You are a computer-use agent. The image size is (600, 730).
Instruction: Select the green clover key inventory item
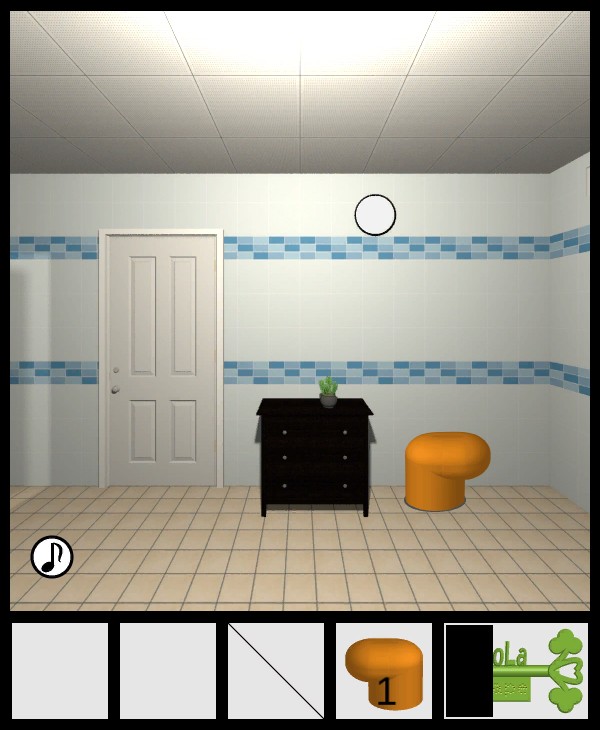[x=540, y=671]
